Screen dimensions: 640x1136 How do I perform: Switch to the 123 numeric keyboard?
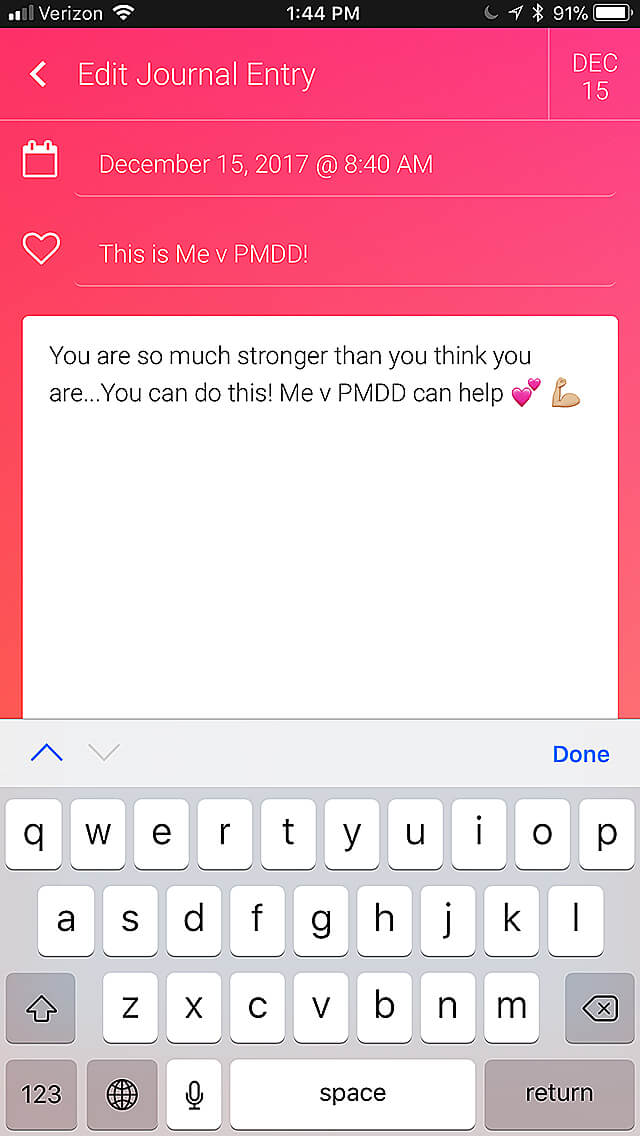[x=41, y=1094]
